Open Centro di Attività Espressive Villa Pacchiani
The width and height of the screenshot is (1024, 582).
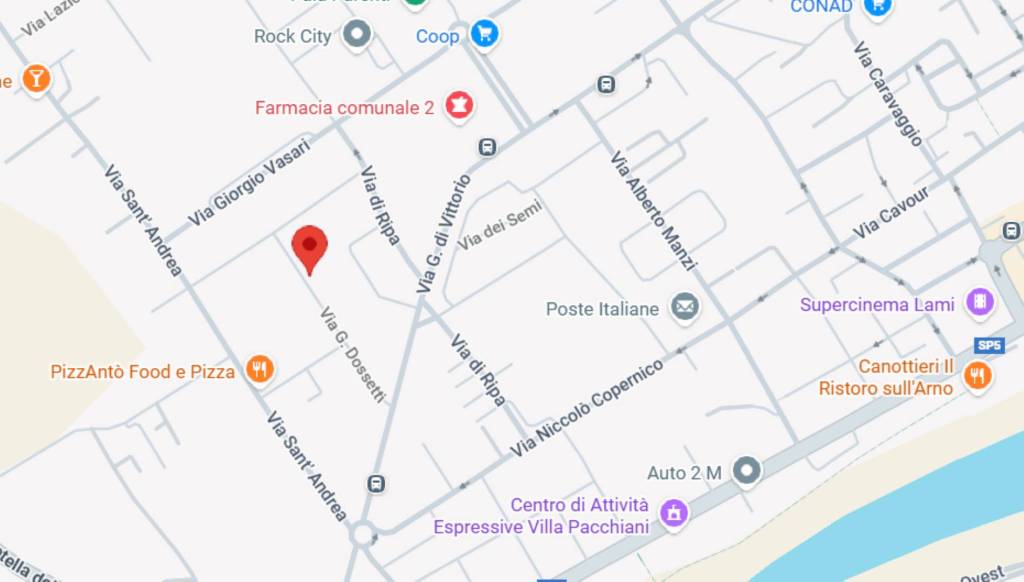click(674, 514)
